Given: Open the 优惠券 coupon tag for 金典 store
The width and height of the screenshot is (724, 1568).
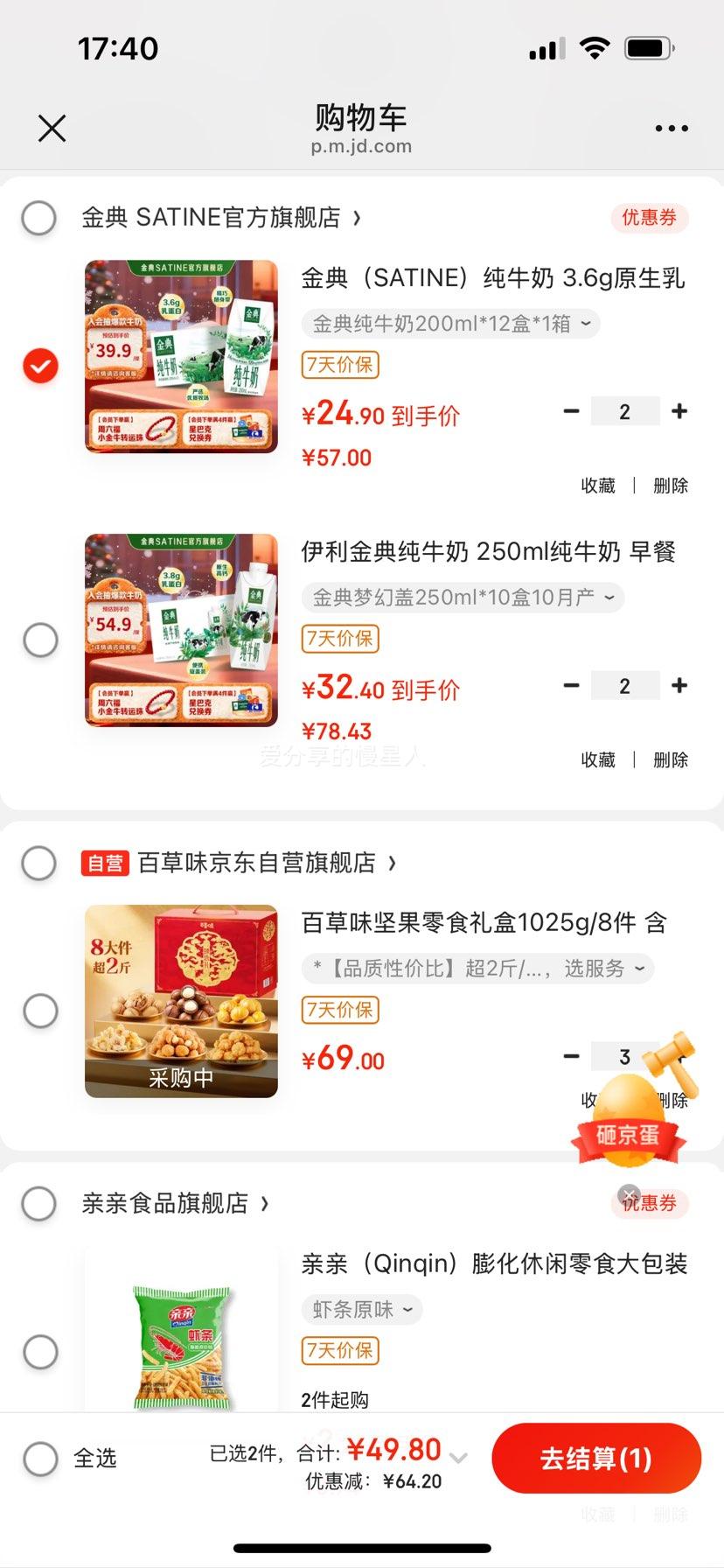Looking at the screenshot, I should 649,218.
